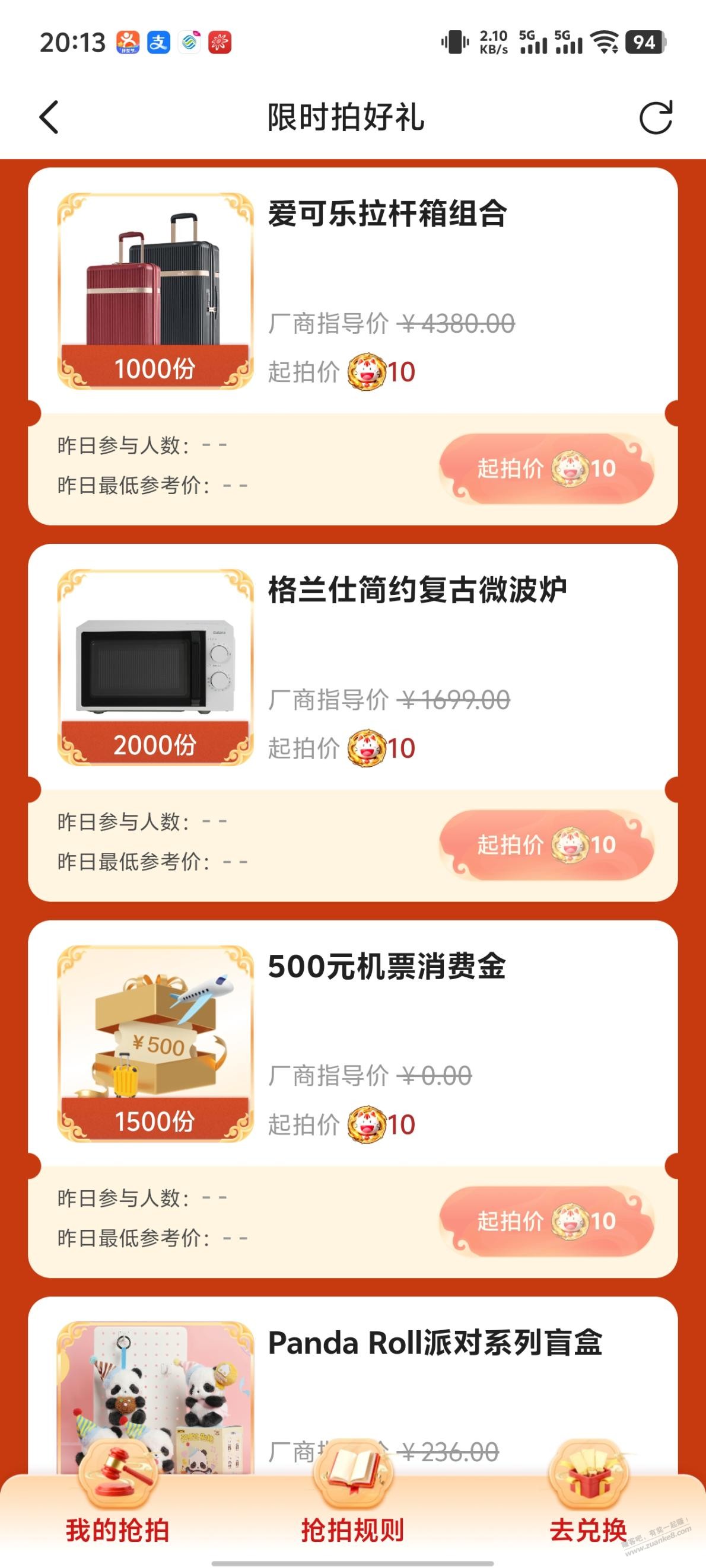View Panda Roll派对系列盲盒 item

click(x=434, y=1343)
